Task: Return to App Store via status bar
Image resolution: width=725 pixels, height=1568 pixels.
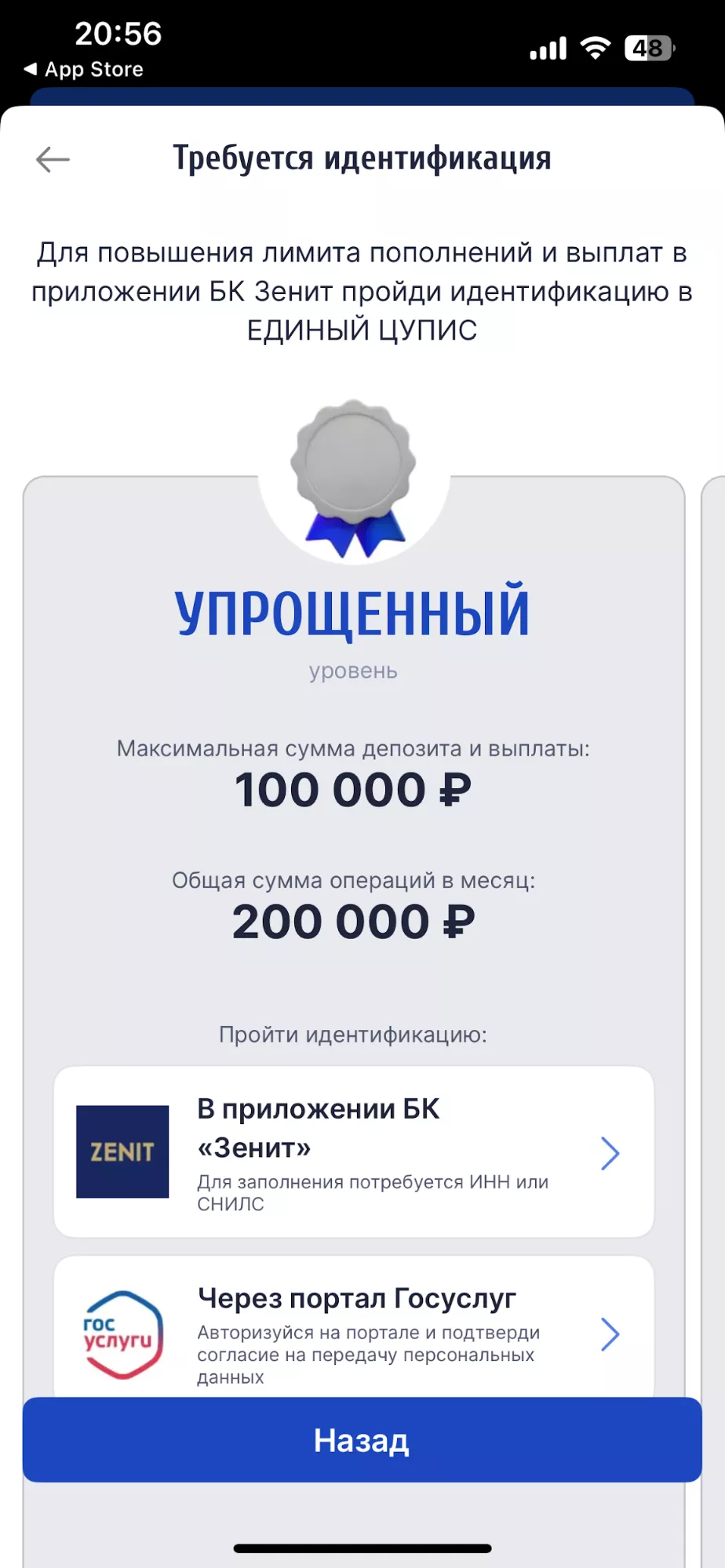Action: [x=85, y=70]
